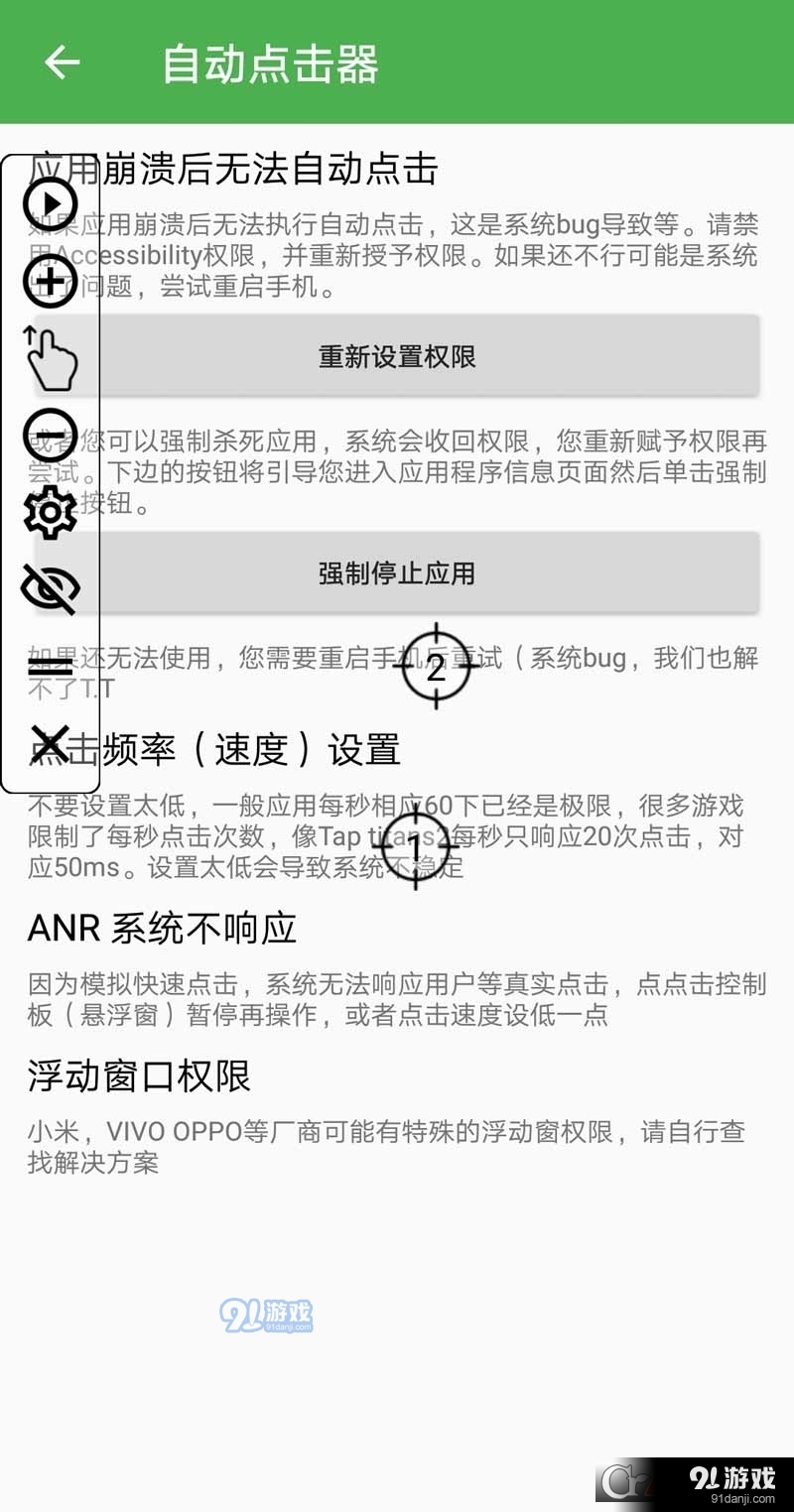This screenshot has height=1512, width=794.
Task: Click the 应用崩溃后无法自动点击 heading
Action: pos(238,171)
